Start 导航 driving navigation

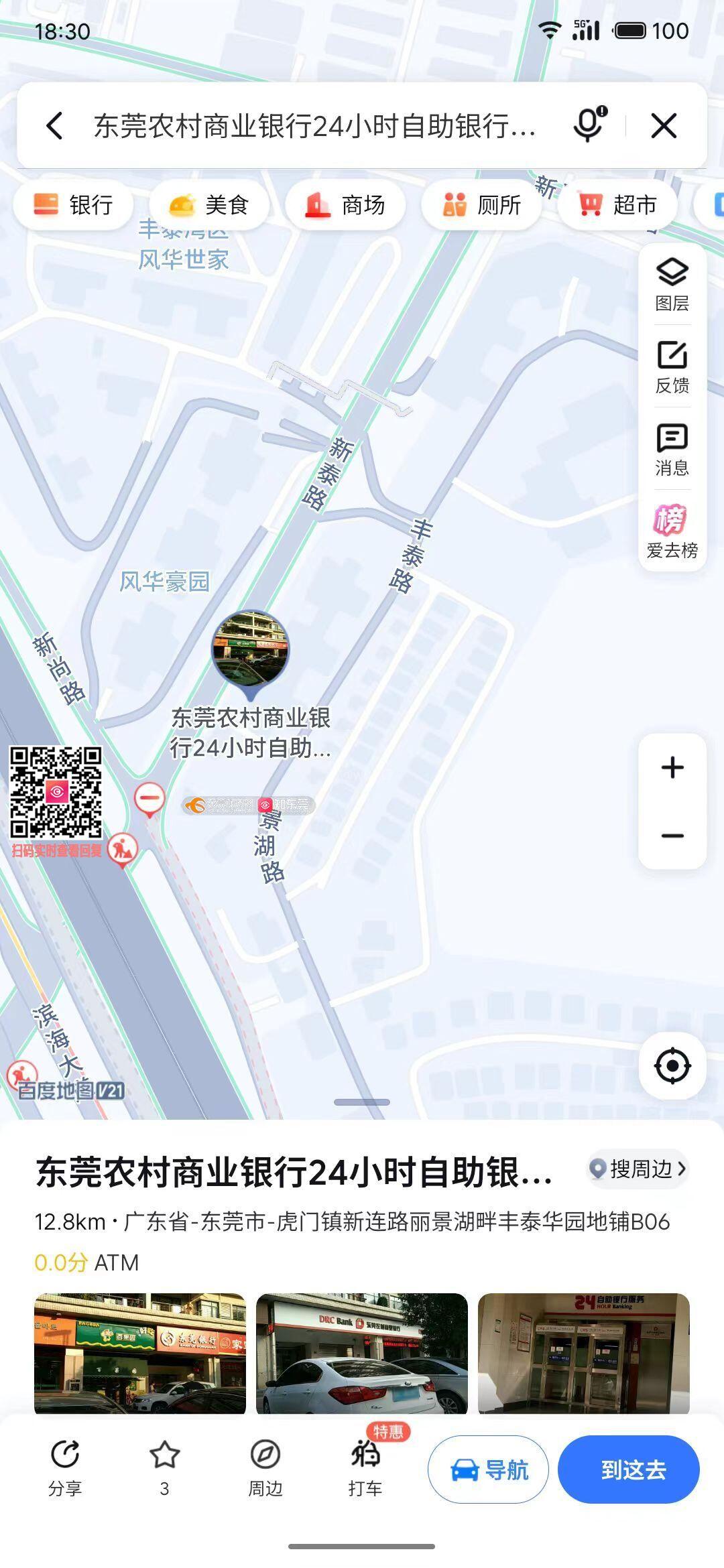point(488,1469)
